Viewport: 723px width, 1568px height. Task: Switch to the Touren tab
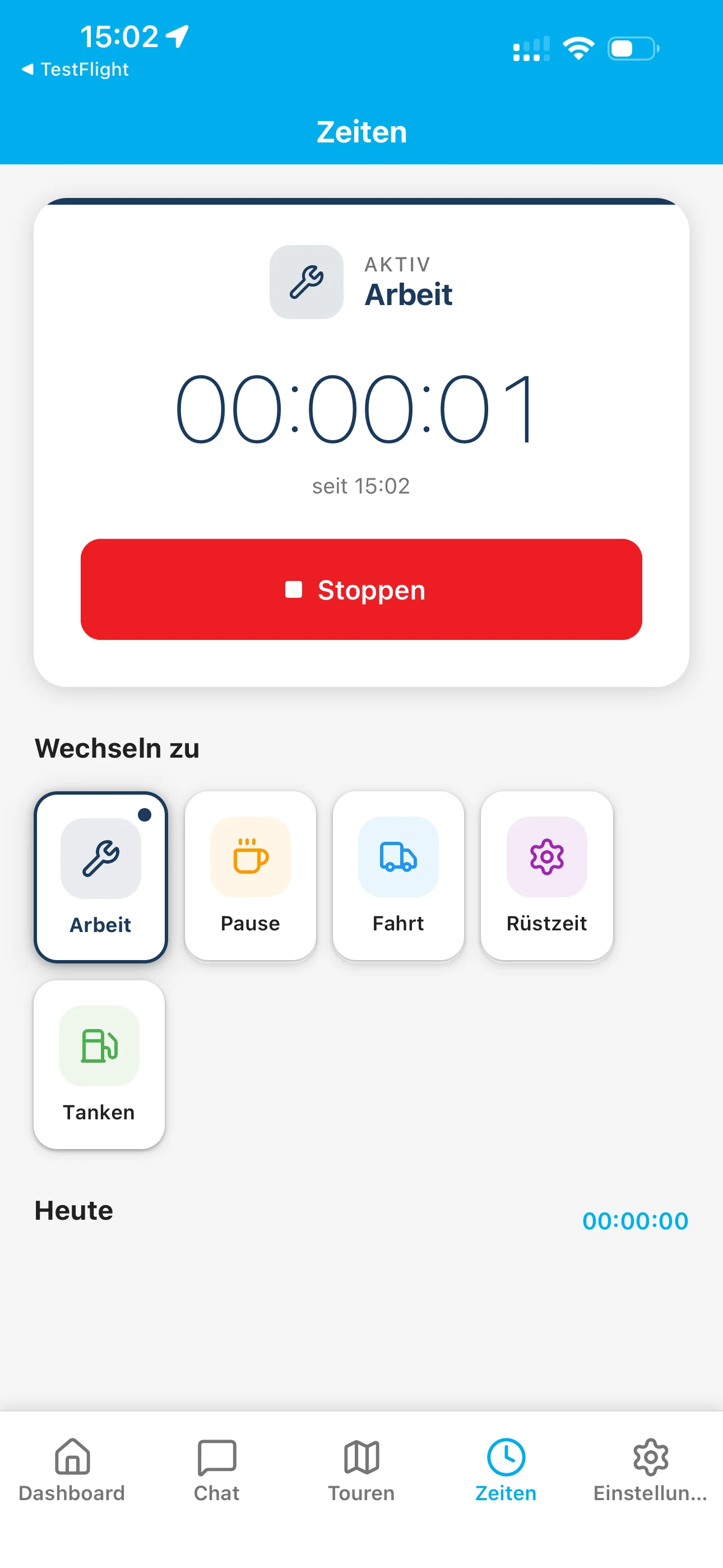coord(361,1469)
